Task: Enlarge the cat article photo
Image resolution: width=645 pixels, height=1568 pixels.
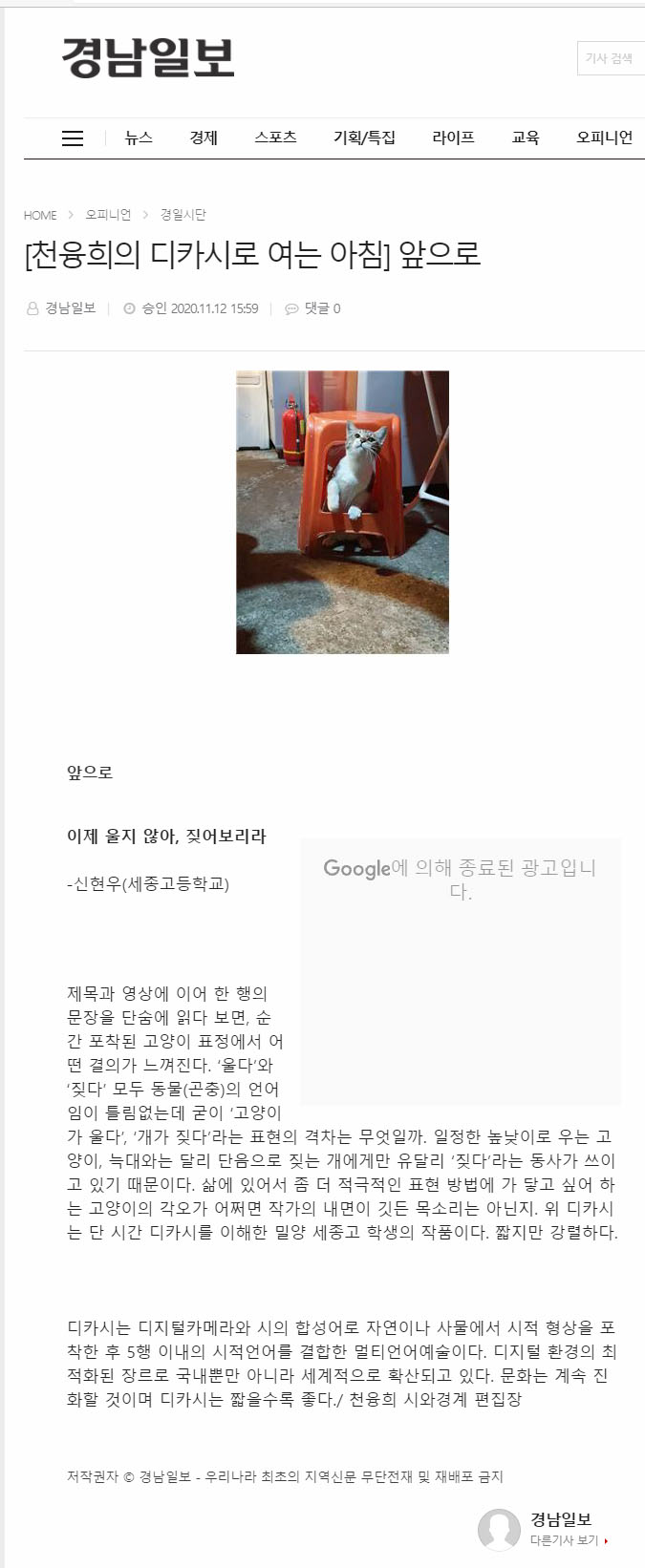Action: 342,512
